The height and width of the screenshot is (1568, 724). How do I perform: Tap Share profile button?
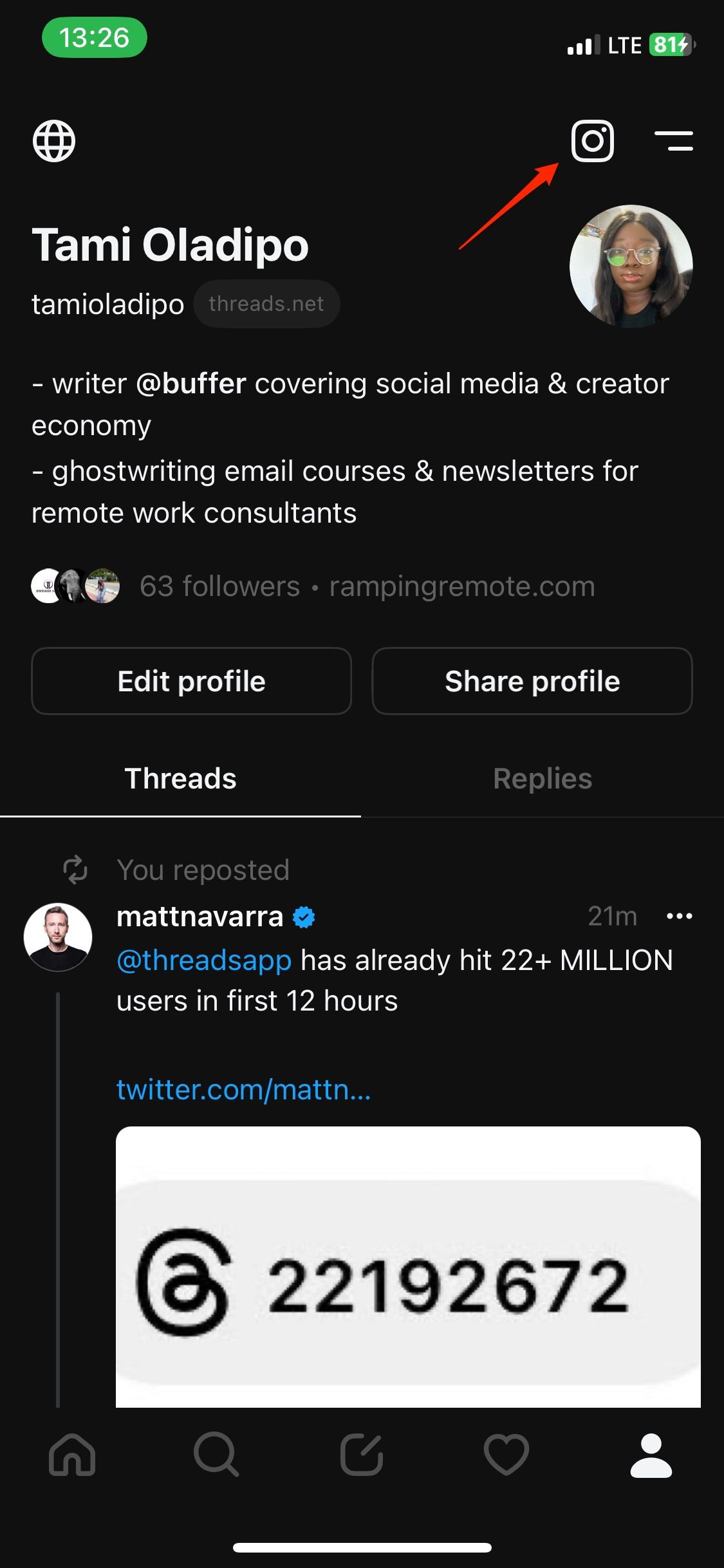(x=532, y=681)
